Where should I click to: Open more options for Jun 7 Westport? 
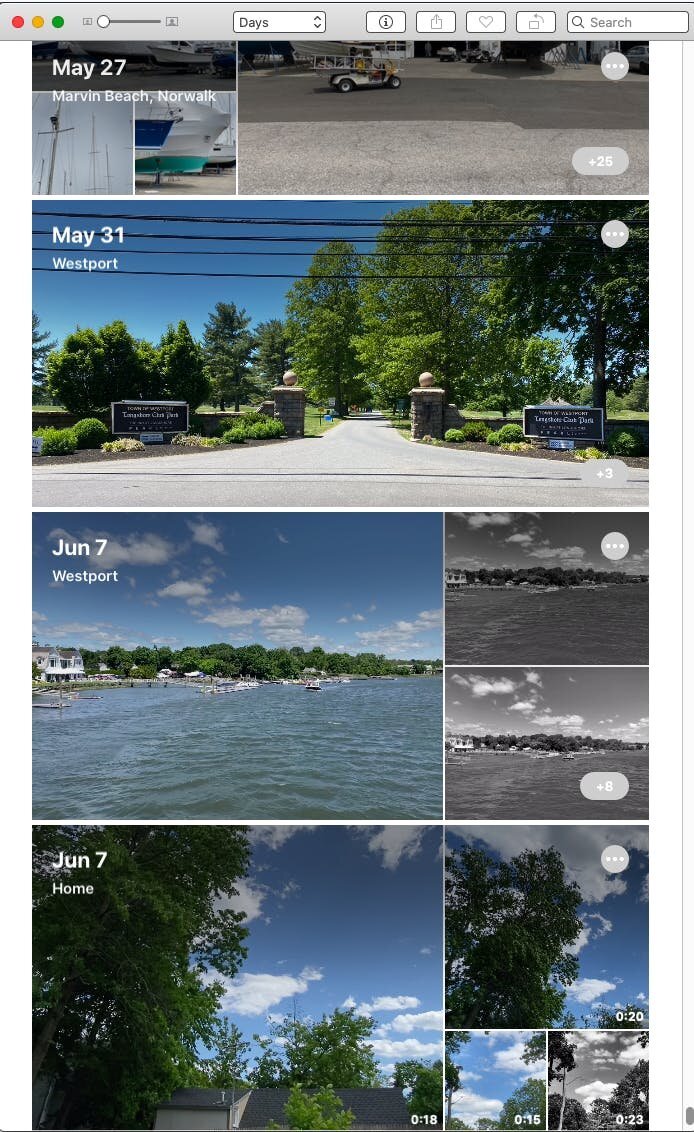tap(615, 547)
